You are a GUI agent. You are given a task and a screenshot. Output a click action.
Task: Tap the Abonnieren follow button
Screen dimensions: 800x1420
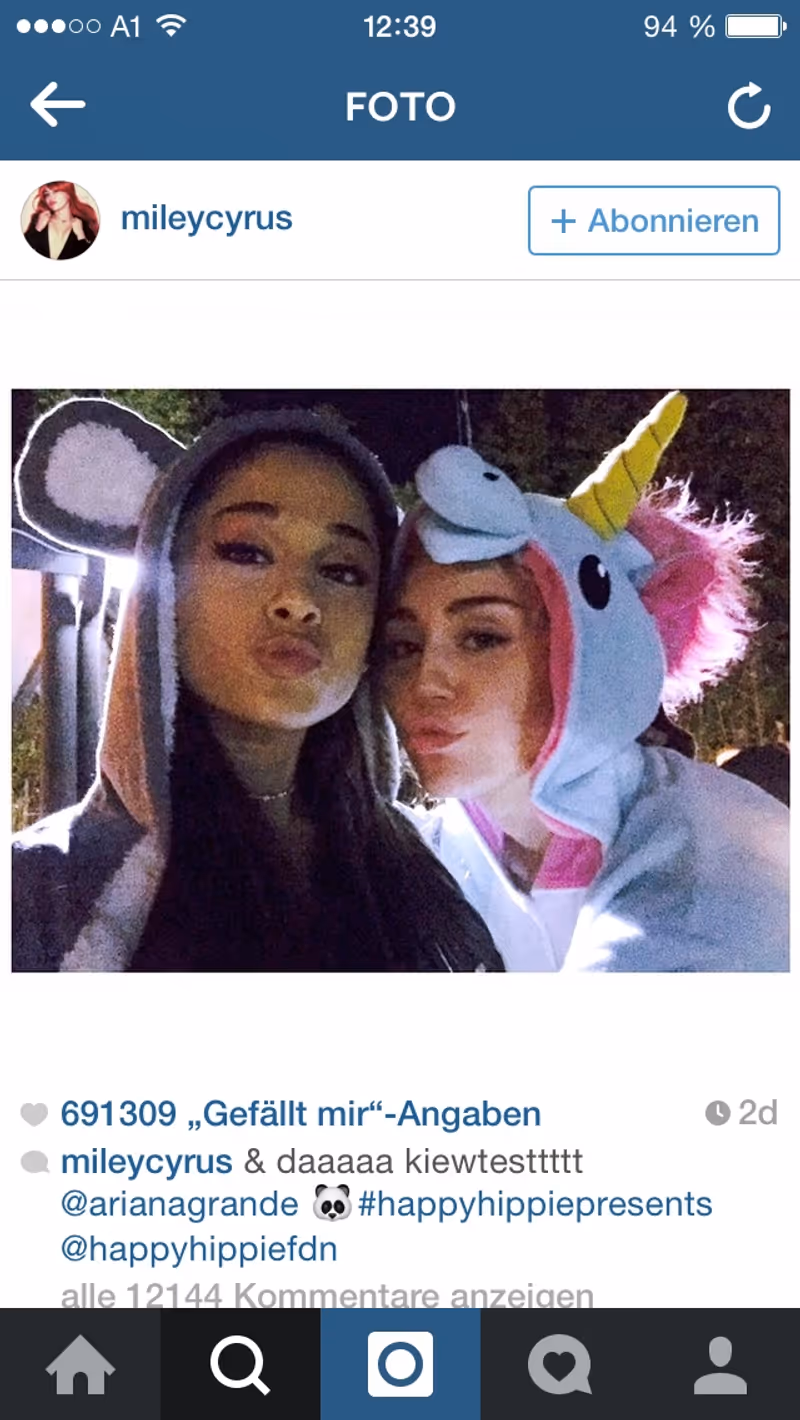tap(654, 221)
